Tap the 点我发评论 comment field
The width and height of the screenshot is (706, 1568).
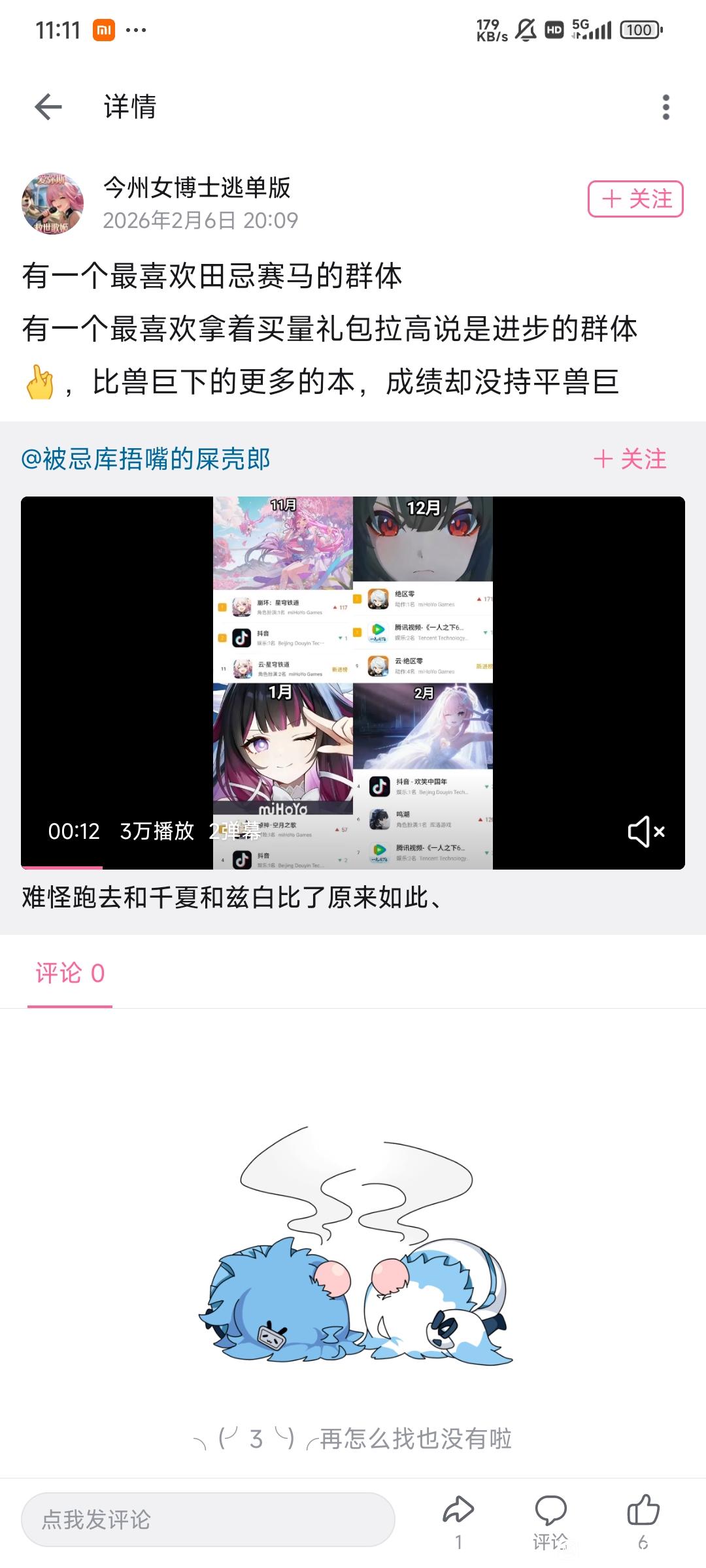(x=208, y=1520)
